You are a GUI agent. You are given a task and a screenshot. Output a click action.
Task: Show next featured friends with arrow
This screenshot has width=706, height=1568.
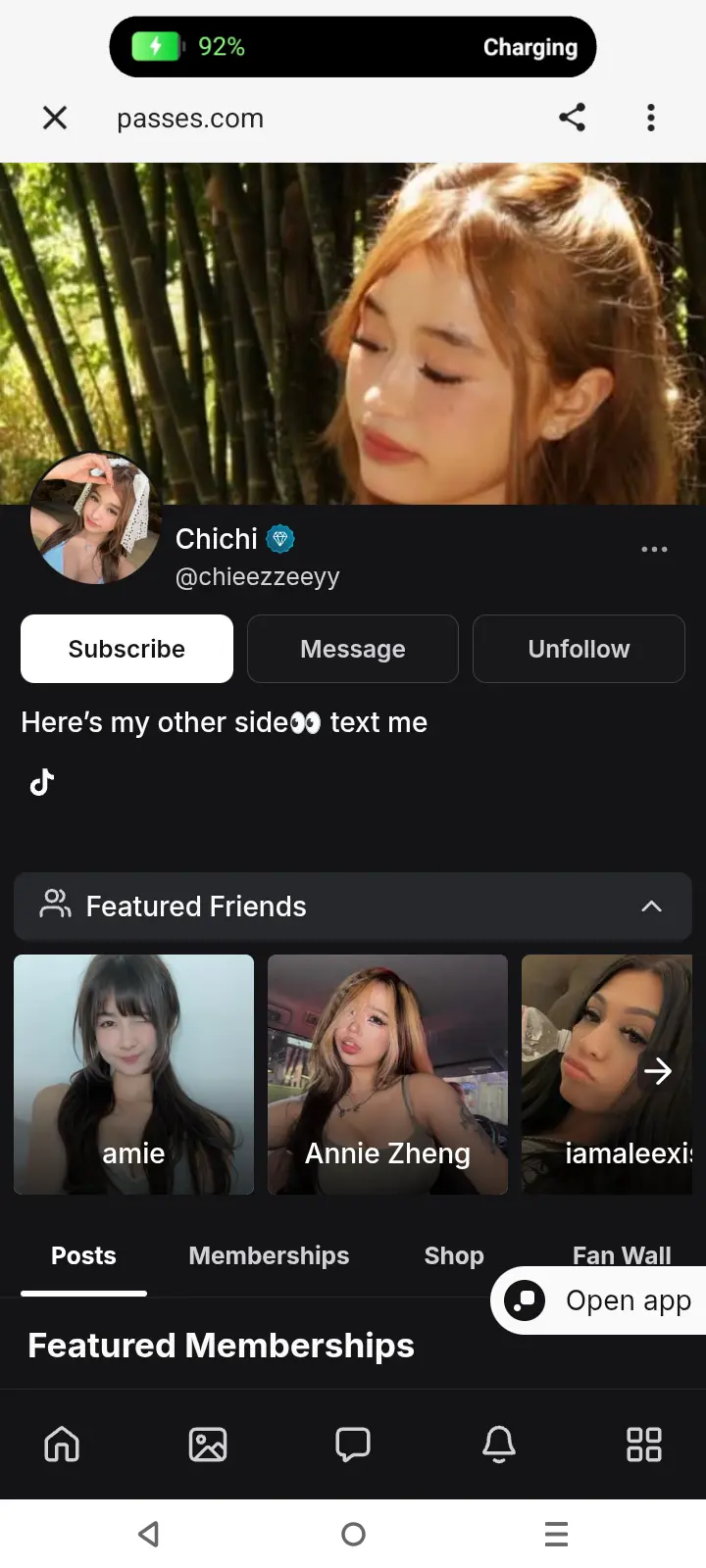pyautogui.click(x=657, y=1071)
